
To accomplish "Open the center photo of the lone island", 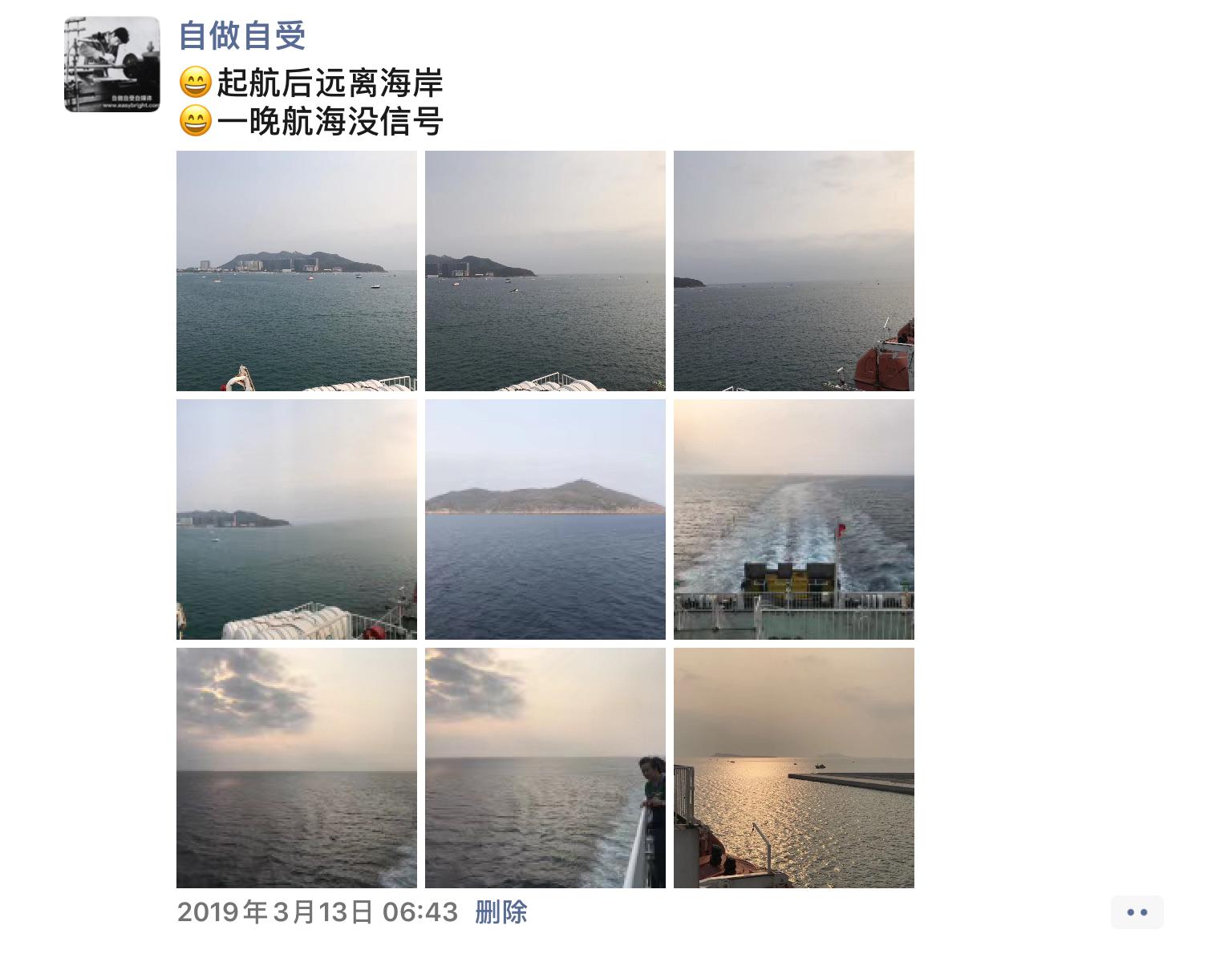I will click(x=545, y=519).
